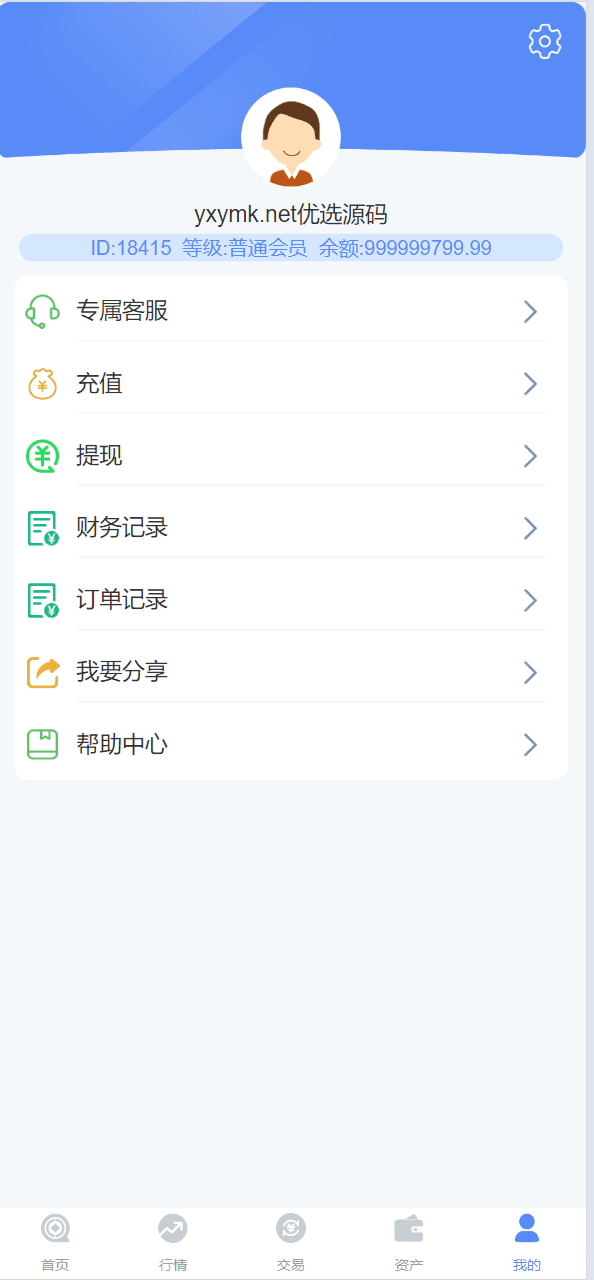The image size is (594, 1280).
Task: Switch to the 交易 trade tab
Action: pyautogui.click(x=291, y=1243)
